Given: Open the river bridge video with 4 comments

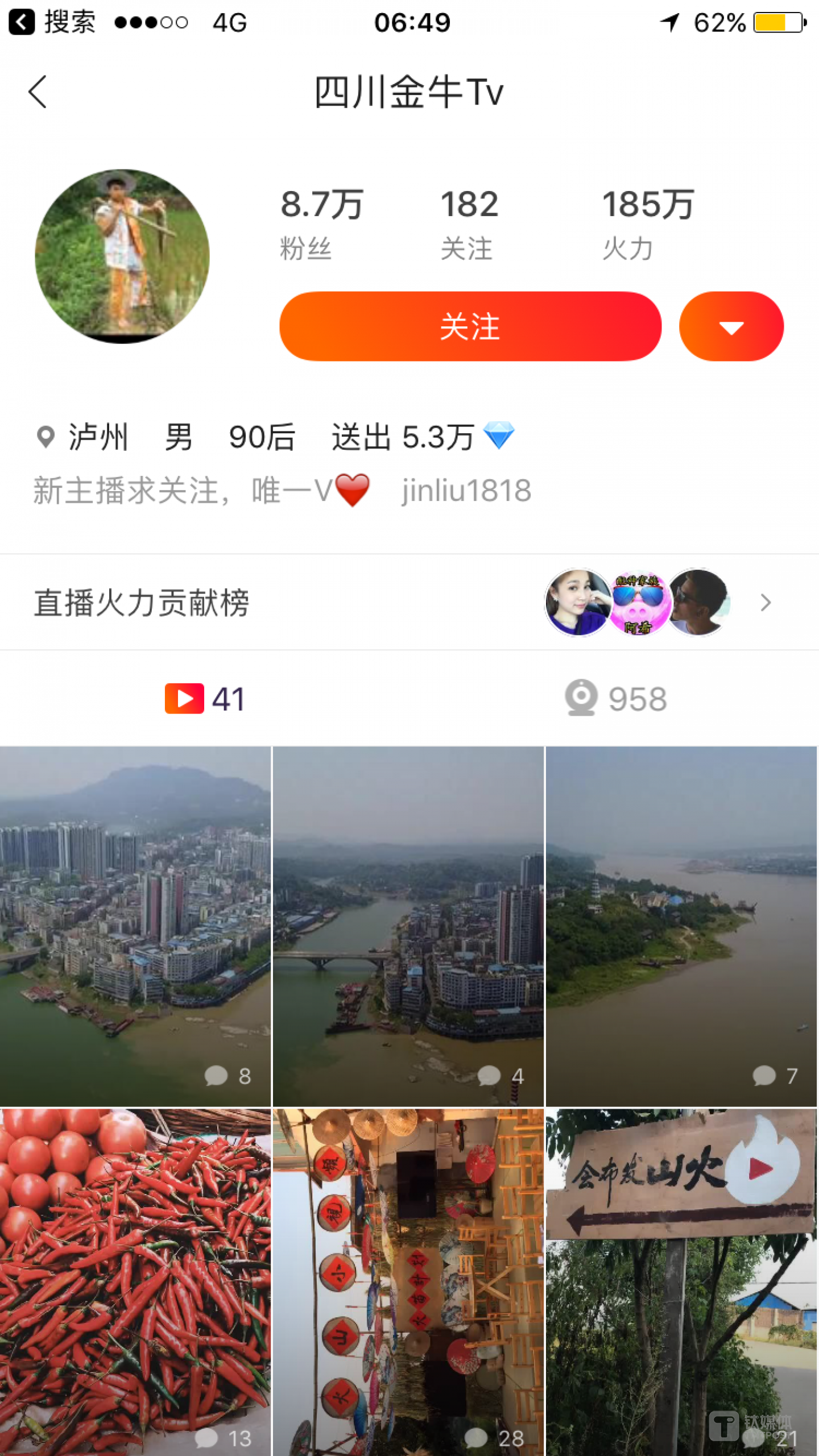Looking at the screenshot, I should coord(408,927).
